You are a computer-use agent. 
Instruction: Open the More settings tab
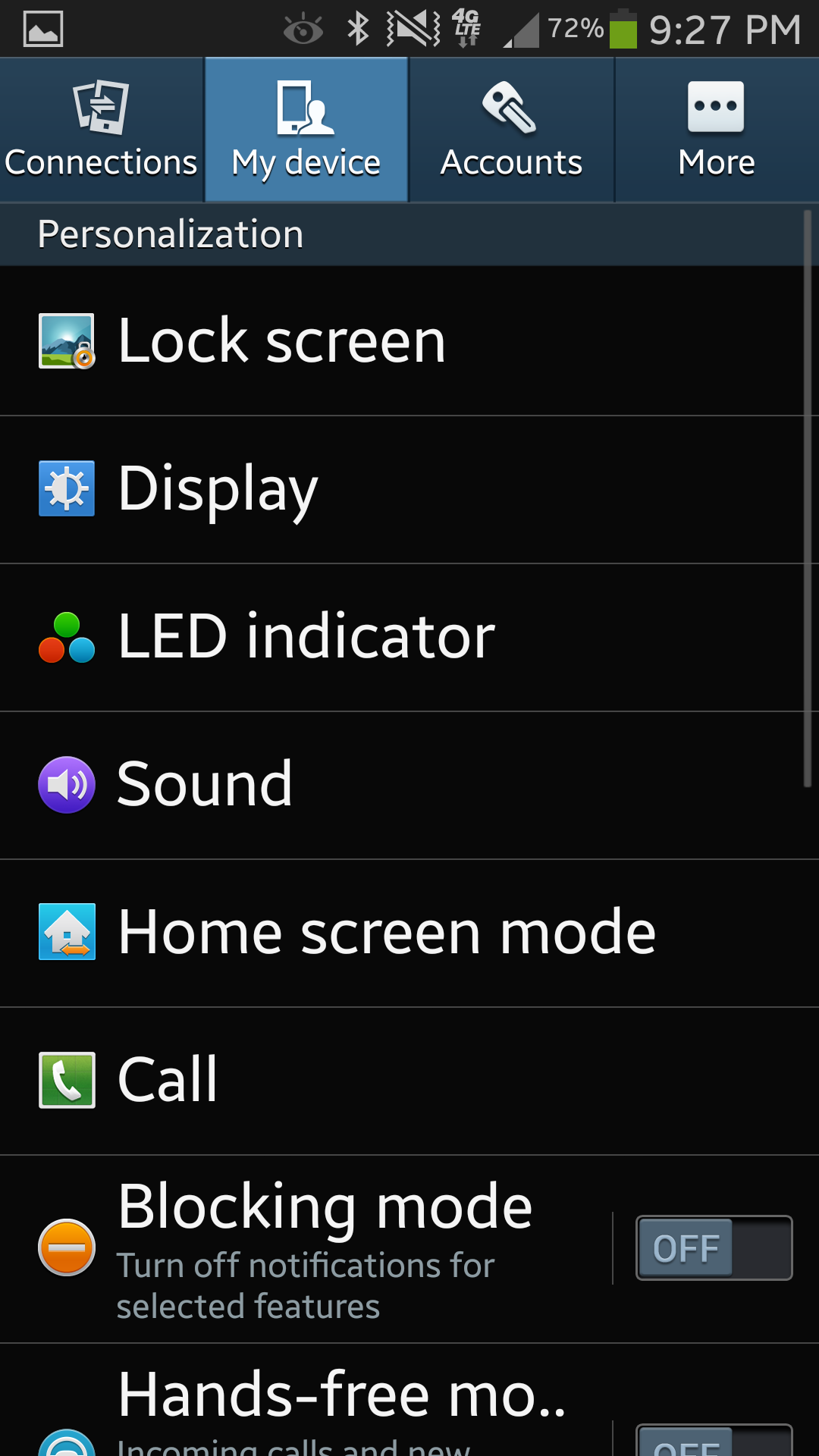click(716, 129)
